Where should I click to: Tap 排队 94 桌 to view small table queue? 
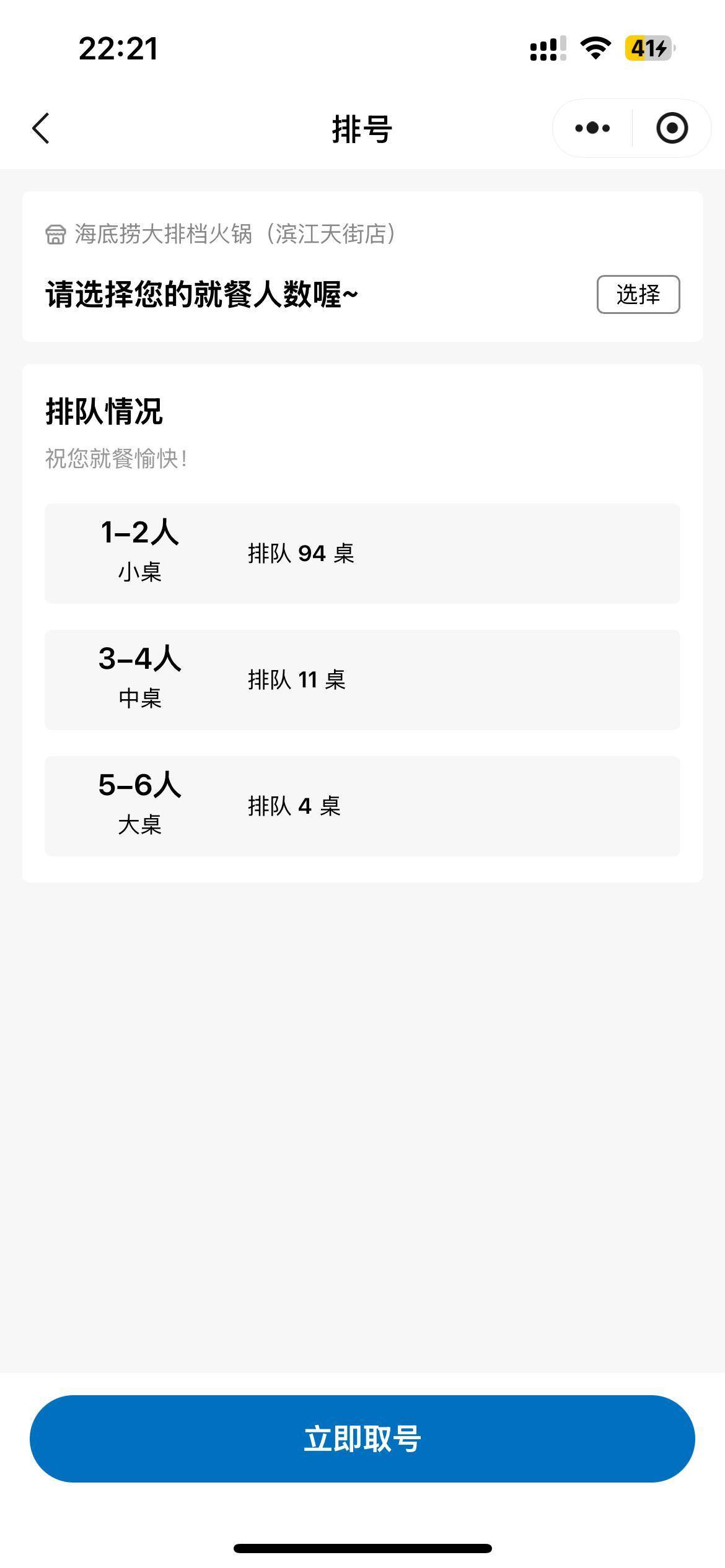point(301,553)
